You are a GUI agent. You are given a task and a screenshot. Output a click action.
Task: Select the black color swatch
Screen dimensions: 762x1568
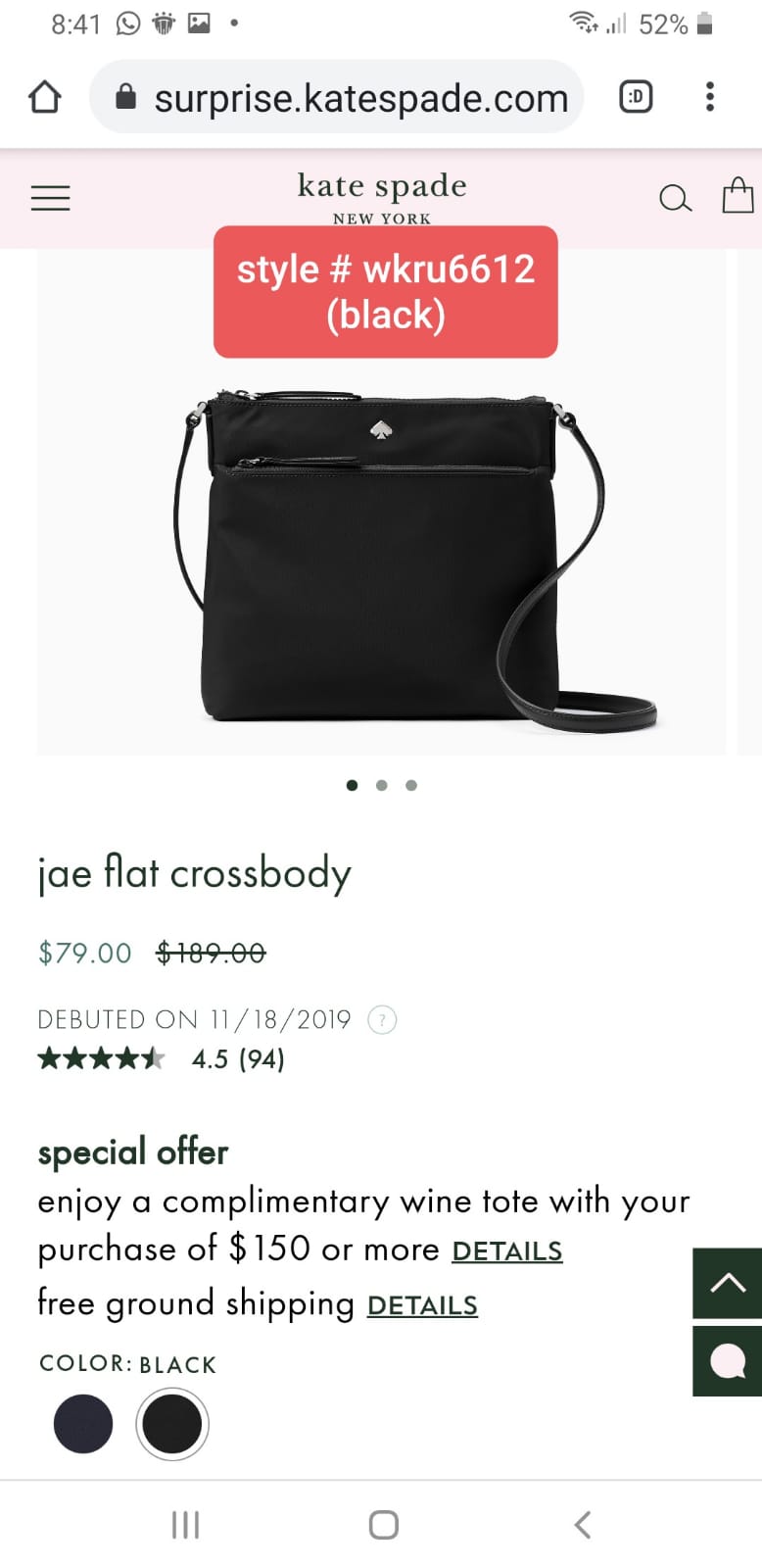click(x=172, y=1424)
